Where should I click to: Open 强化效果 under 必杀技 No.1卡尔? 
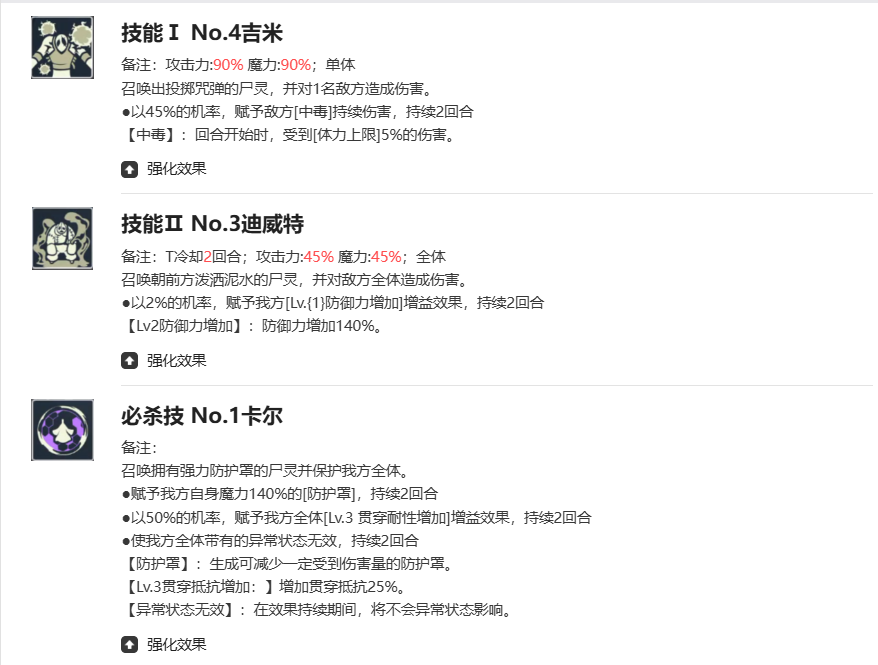pos(164,644)
